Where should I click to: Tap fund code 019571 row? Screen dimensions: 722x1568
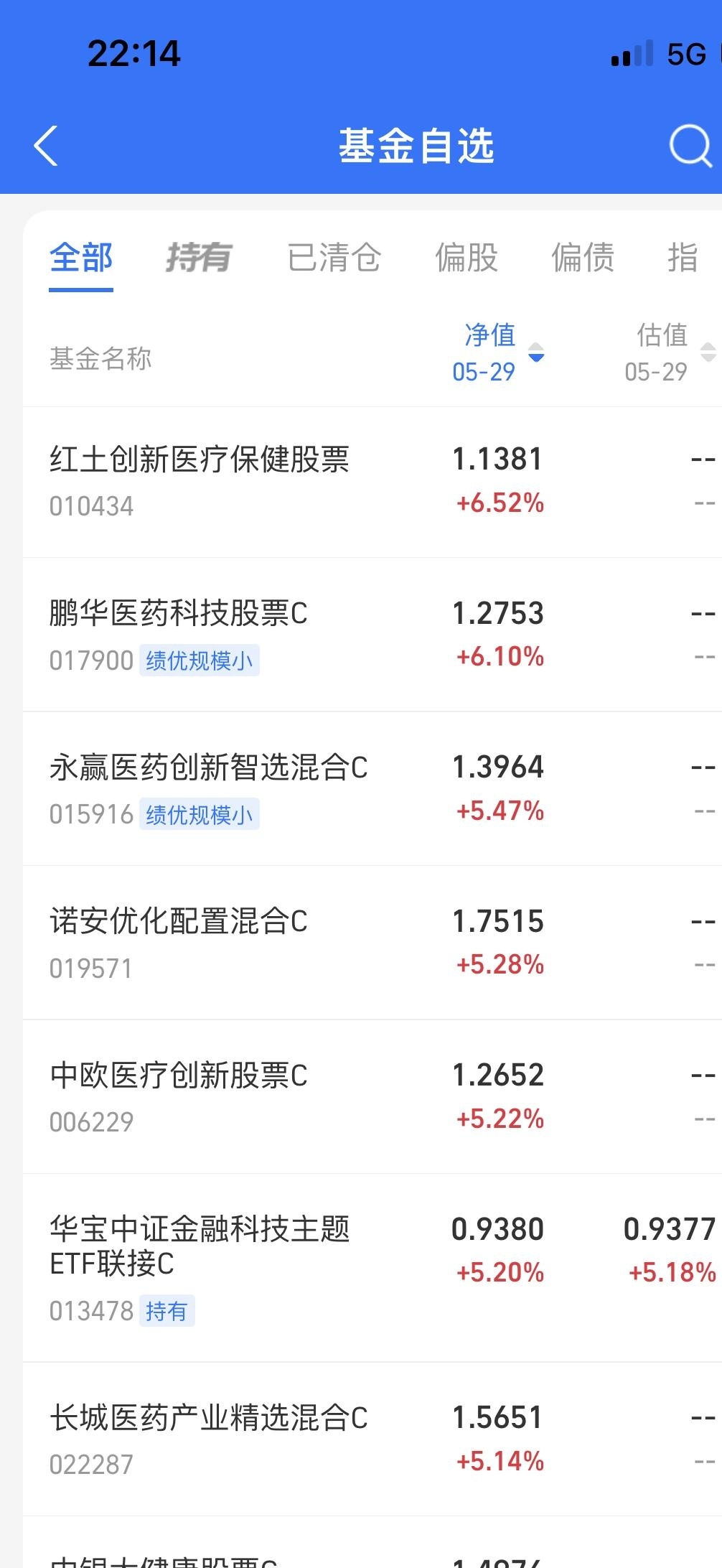(90, 969)
